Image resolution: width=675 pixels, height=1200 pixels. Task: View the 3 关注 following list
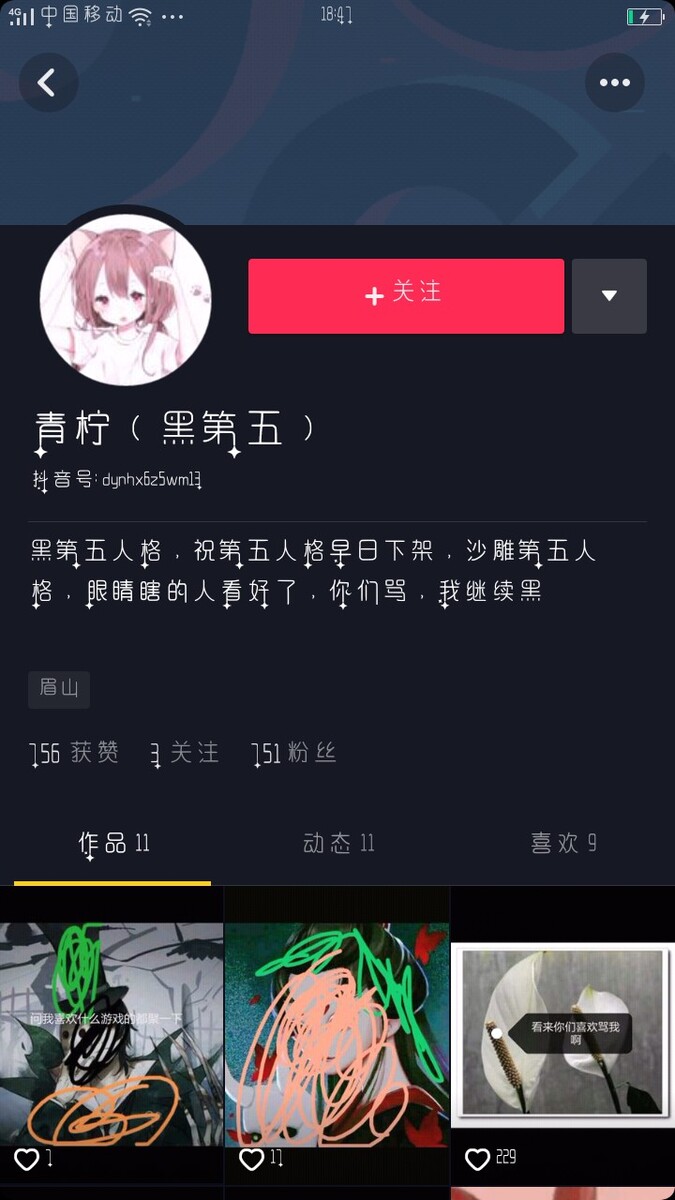(x=185, y=753)
